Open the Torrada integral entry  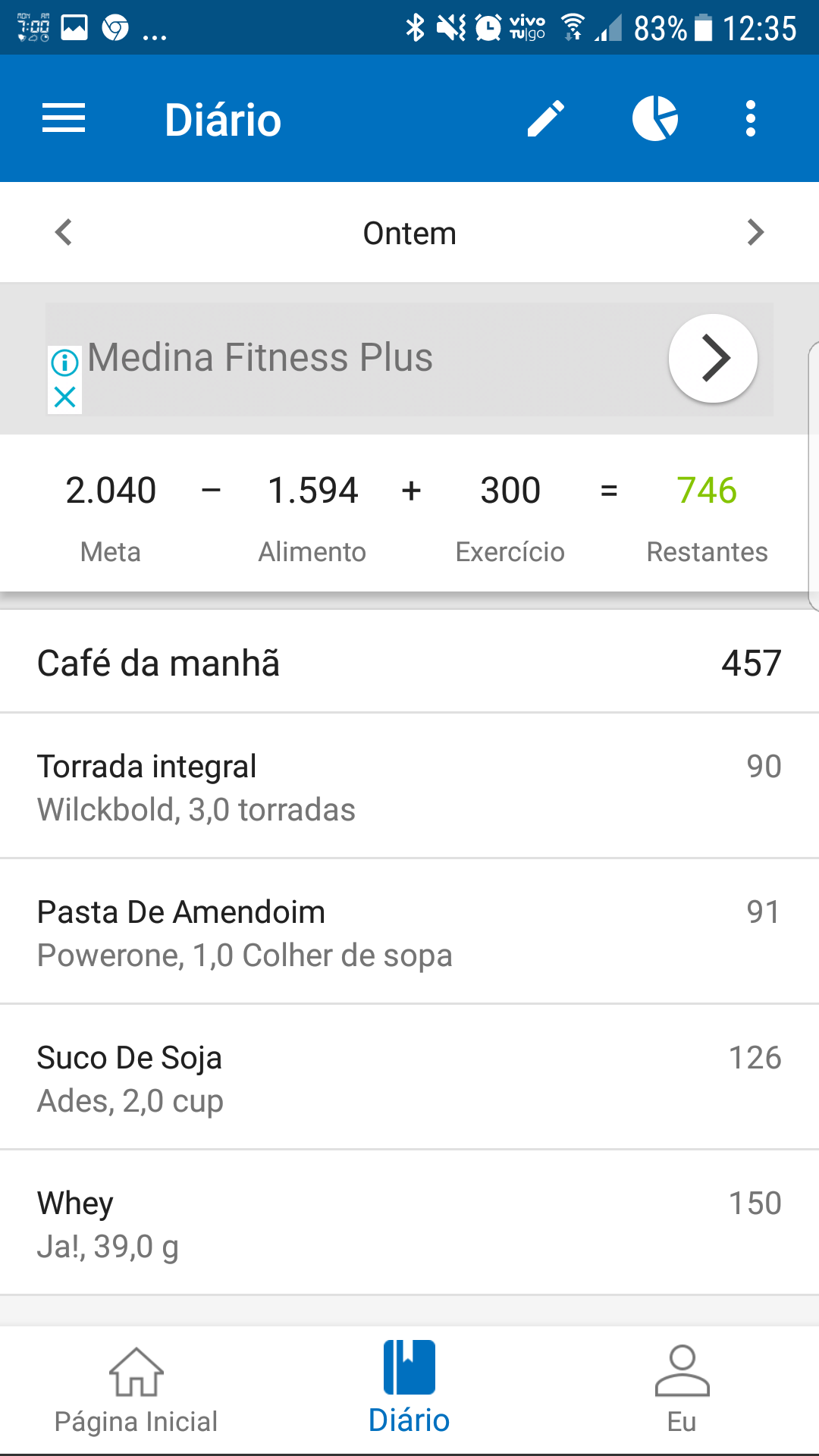[x=409, y=786]
